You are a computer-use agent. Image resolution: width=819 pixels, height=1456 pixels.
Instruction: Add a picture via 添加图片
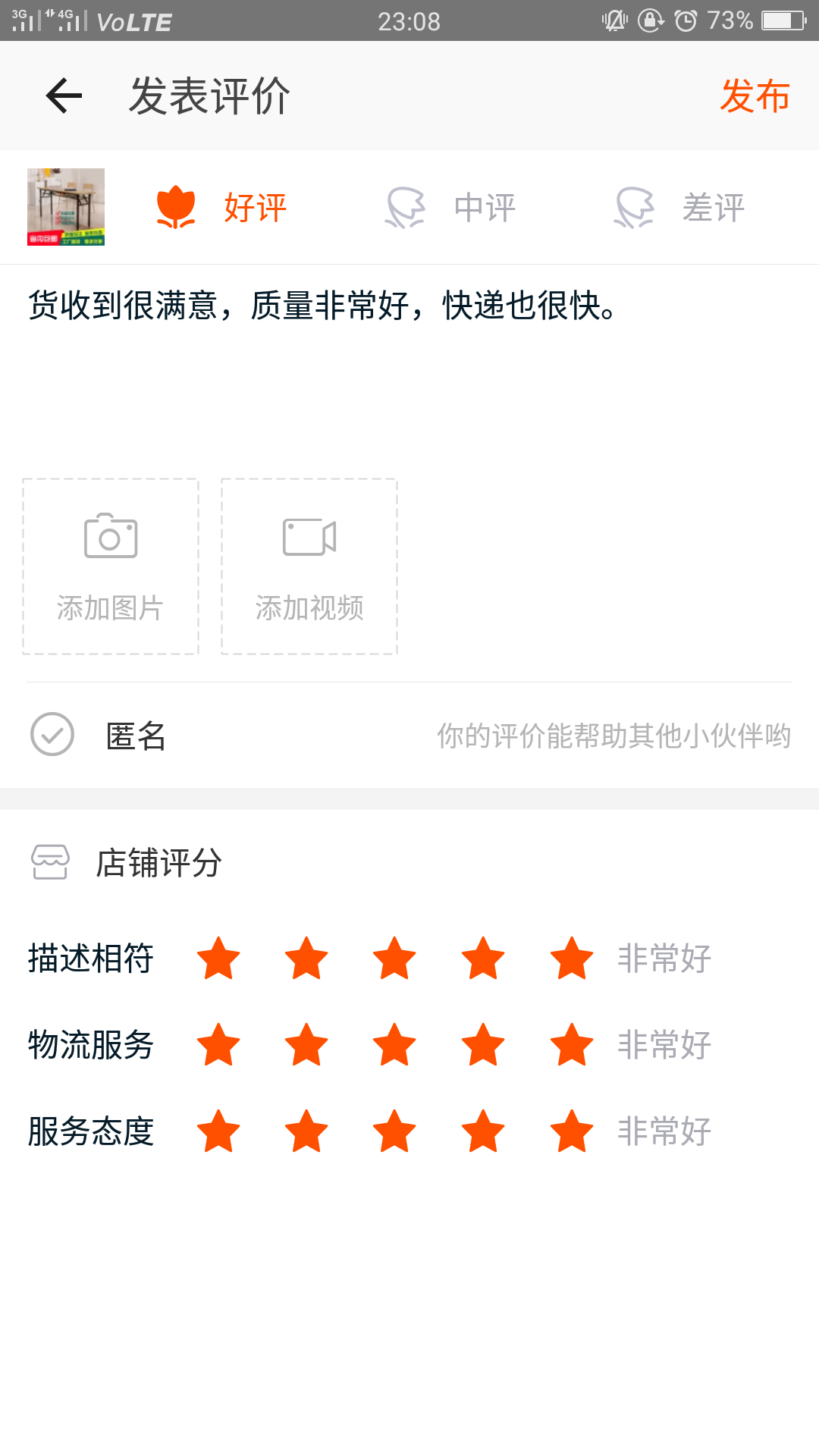pos(111,566)
